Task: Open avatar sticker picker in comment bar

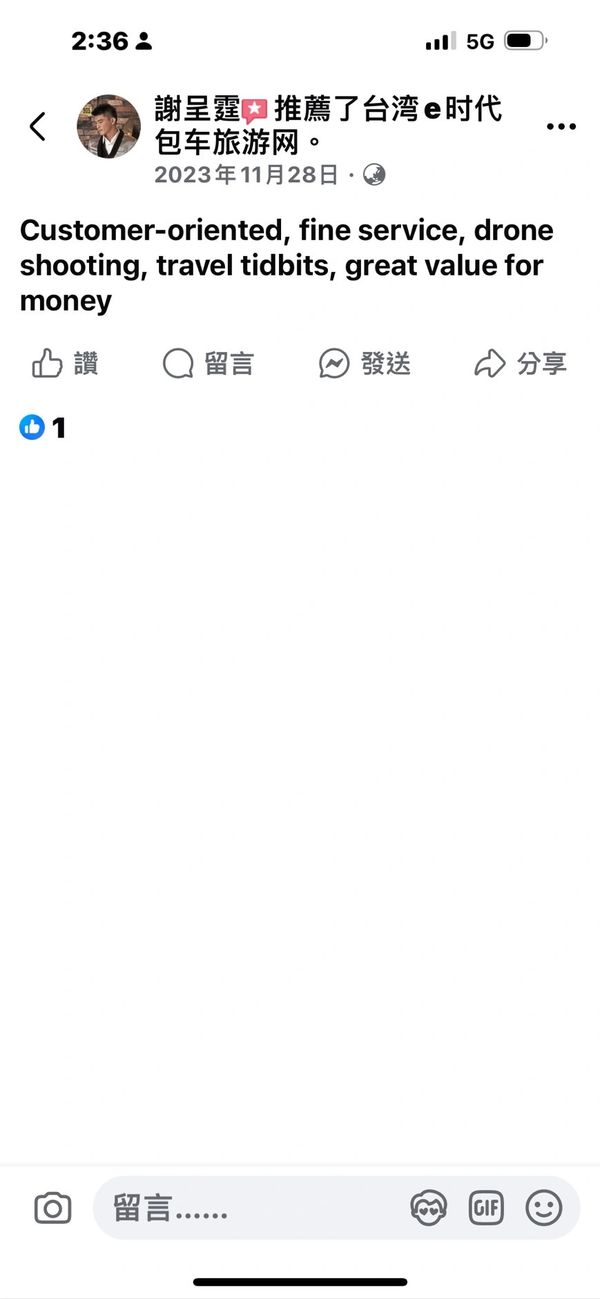Action: coord(429,1209)
